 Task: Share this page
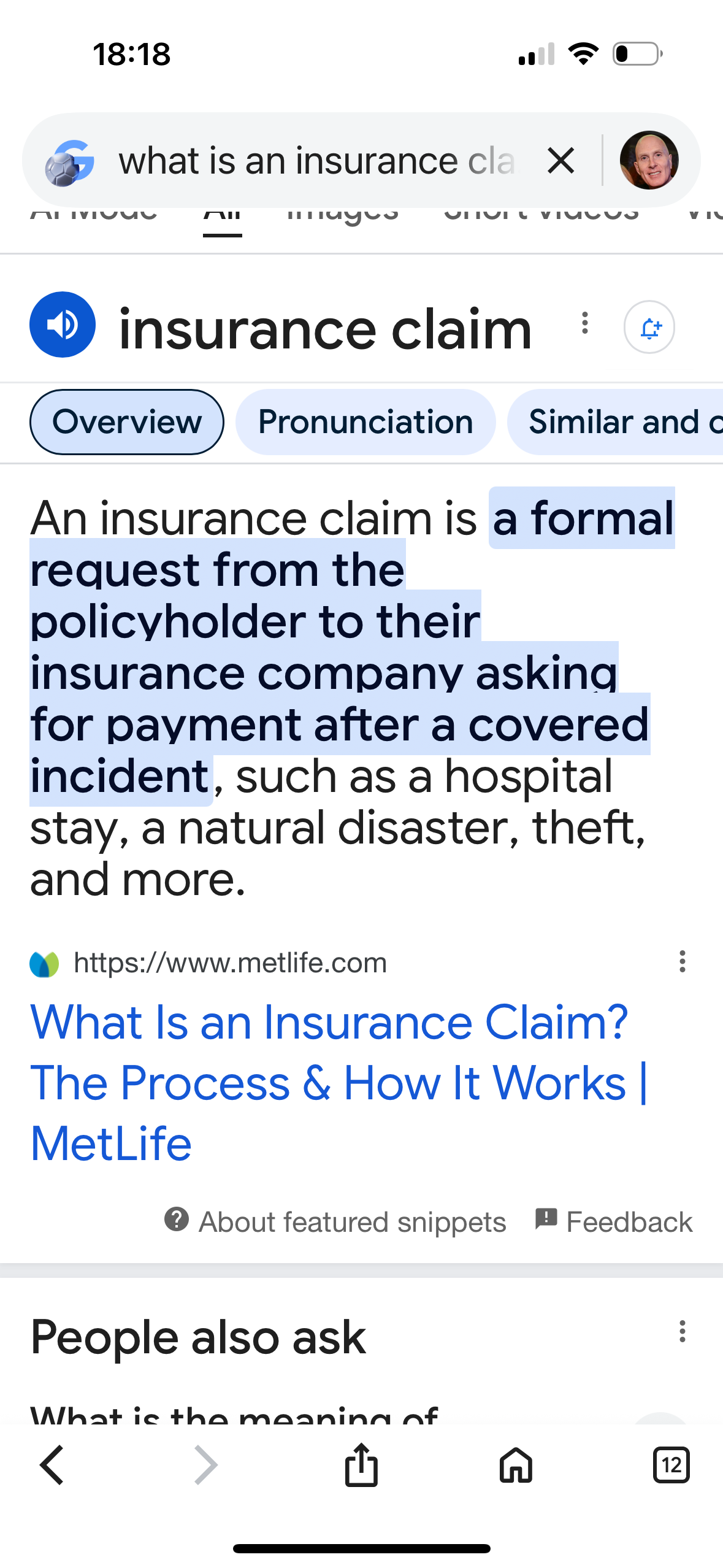point(361,1465)
